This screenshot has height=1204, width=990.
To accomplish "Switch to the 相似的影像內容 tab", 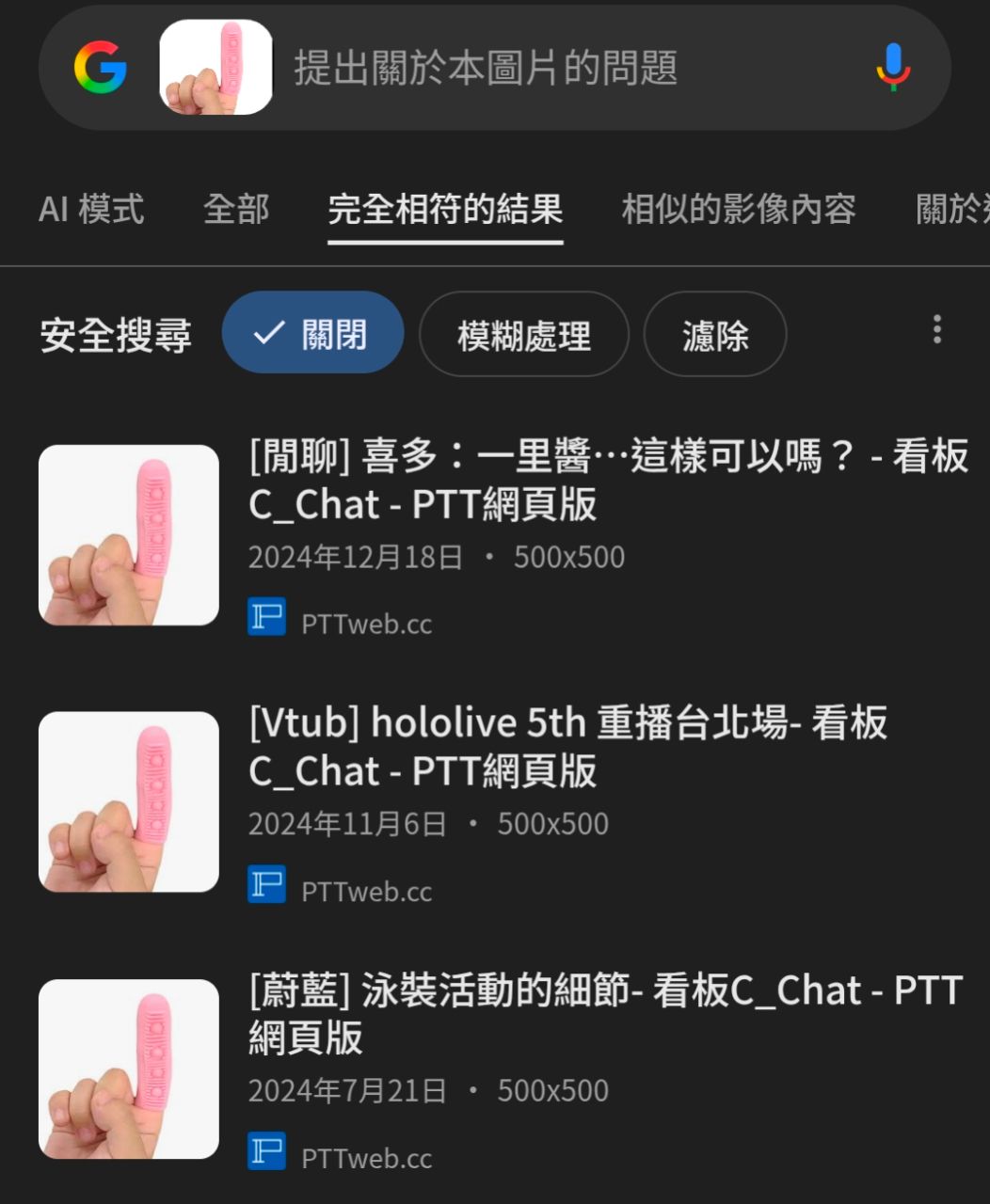I will (739, 209).
